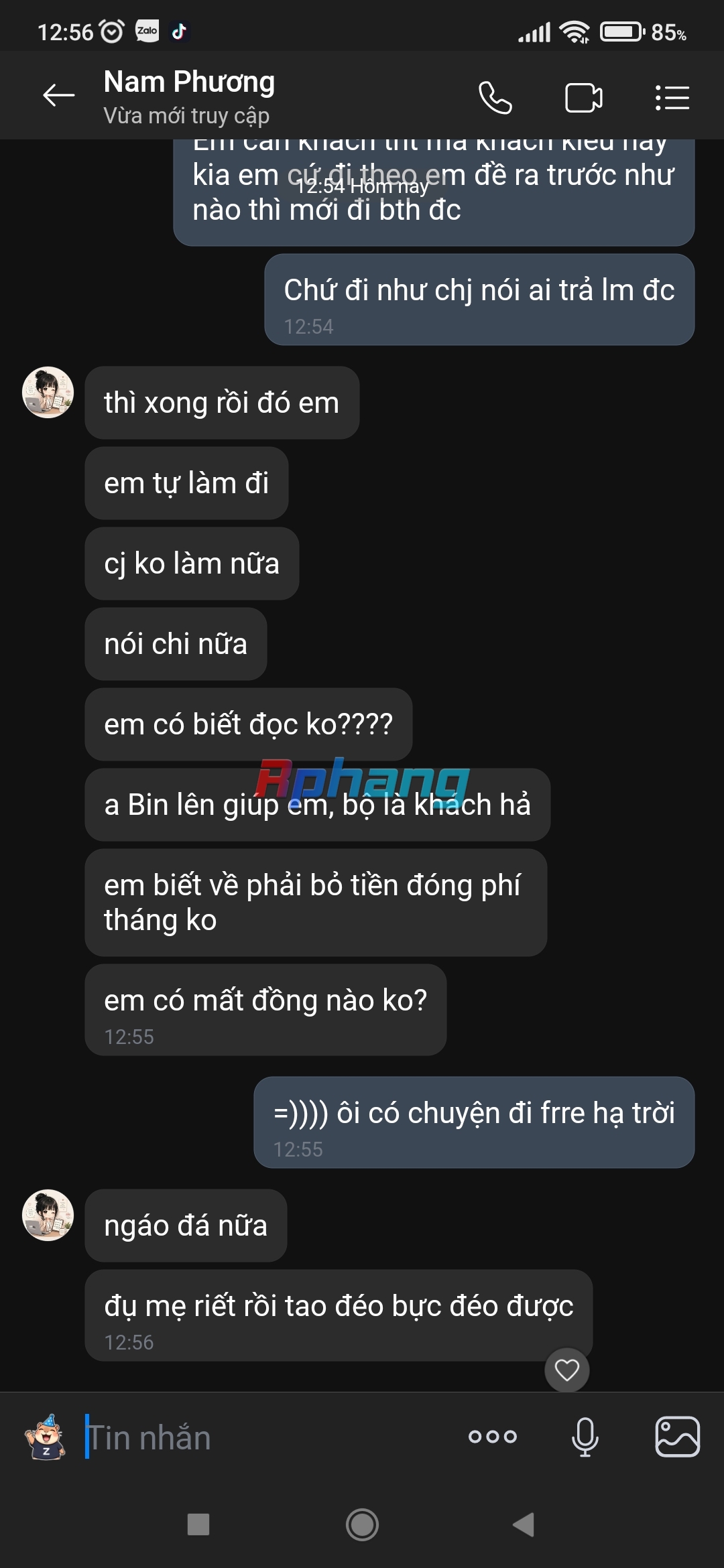Record a voice message
Screen dimensions: 724x1568
tap(585, 1437)
